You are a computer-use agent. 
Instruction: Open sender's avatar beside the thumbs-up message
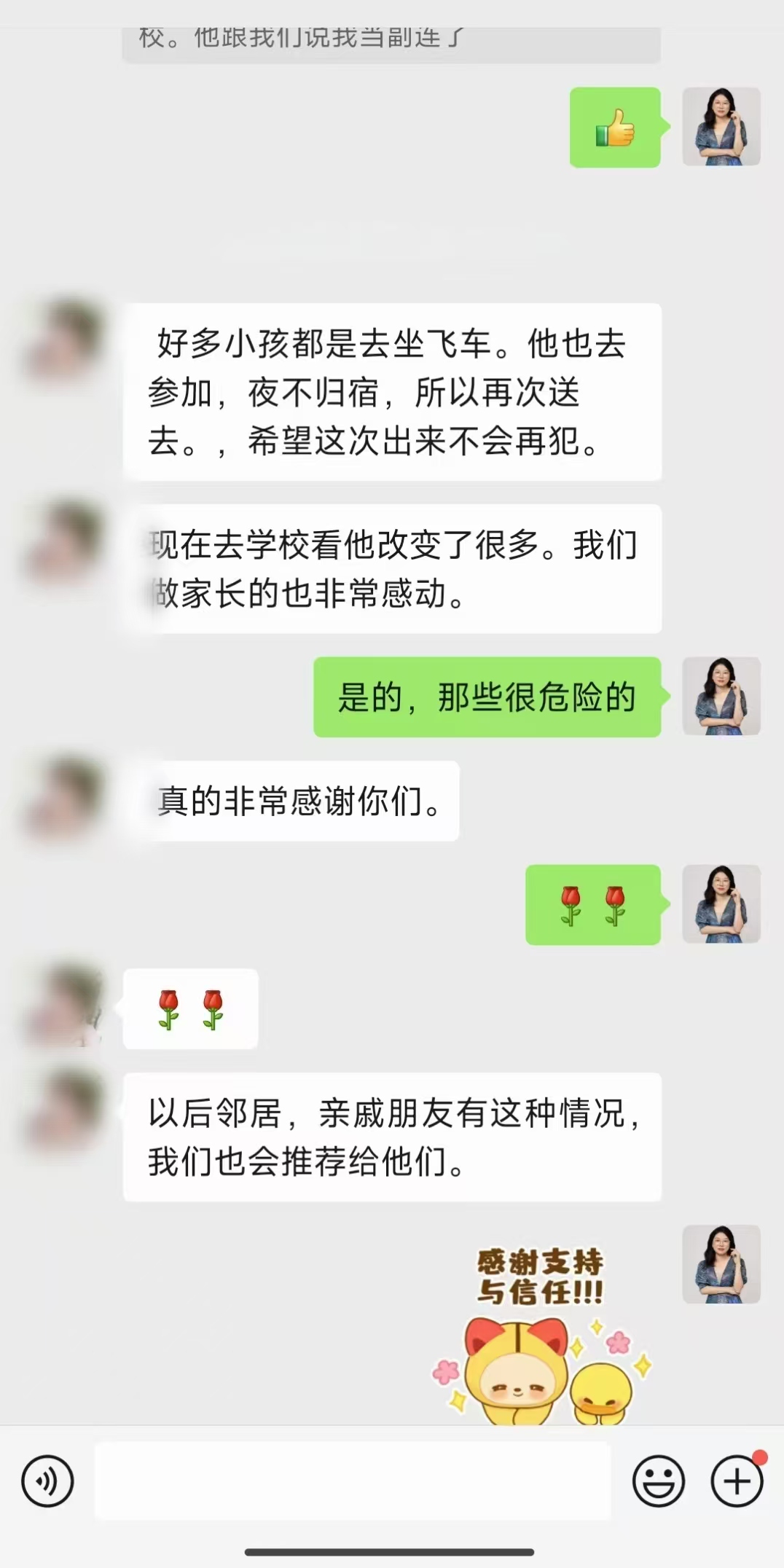click(721, 127)
